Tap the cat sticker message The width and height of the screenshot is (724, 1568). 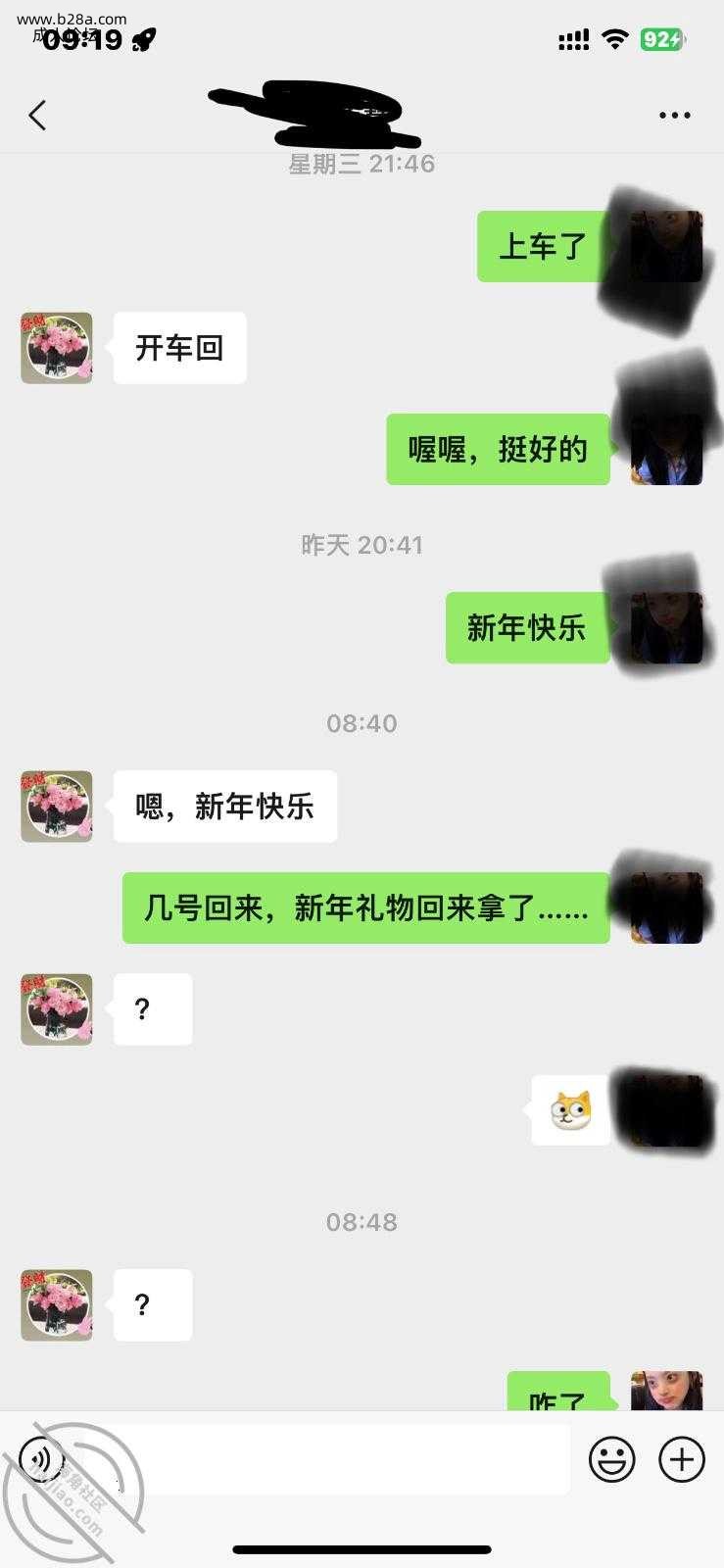tap(571, 1109)
